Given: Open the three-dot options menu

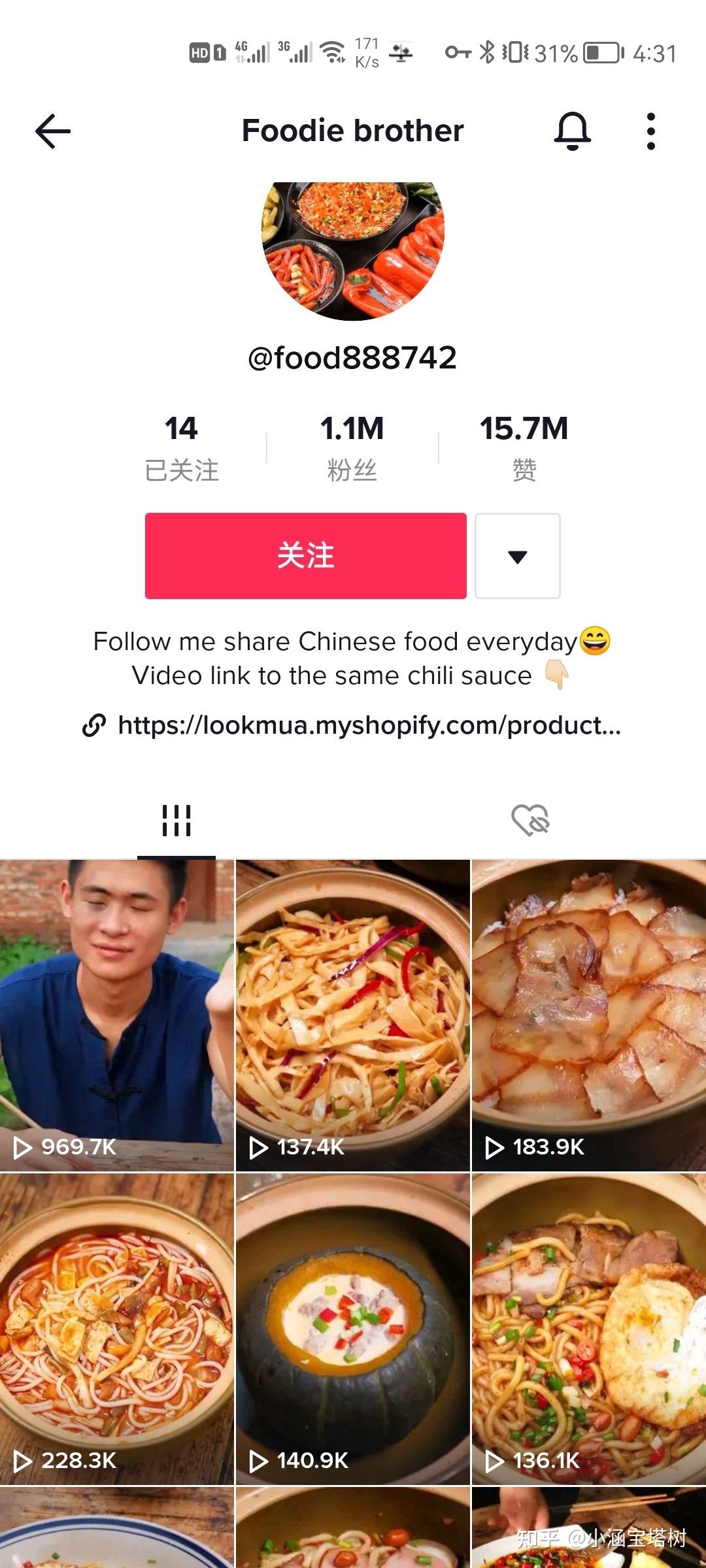Looking at the screenshot, I should coord(650,130).
